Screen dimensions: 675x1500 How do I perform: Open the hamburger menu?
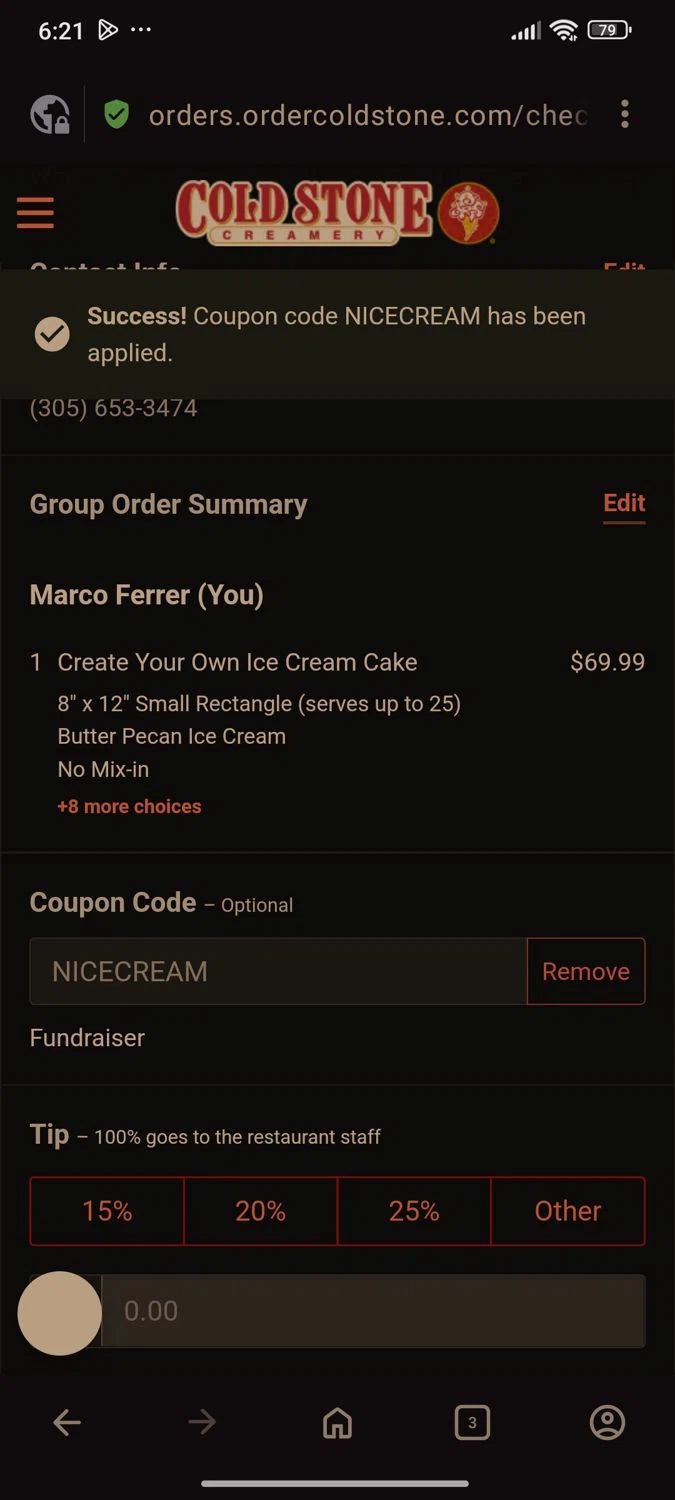[x=35, y=213]
